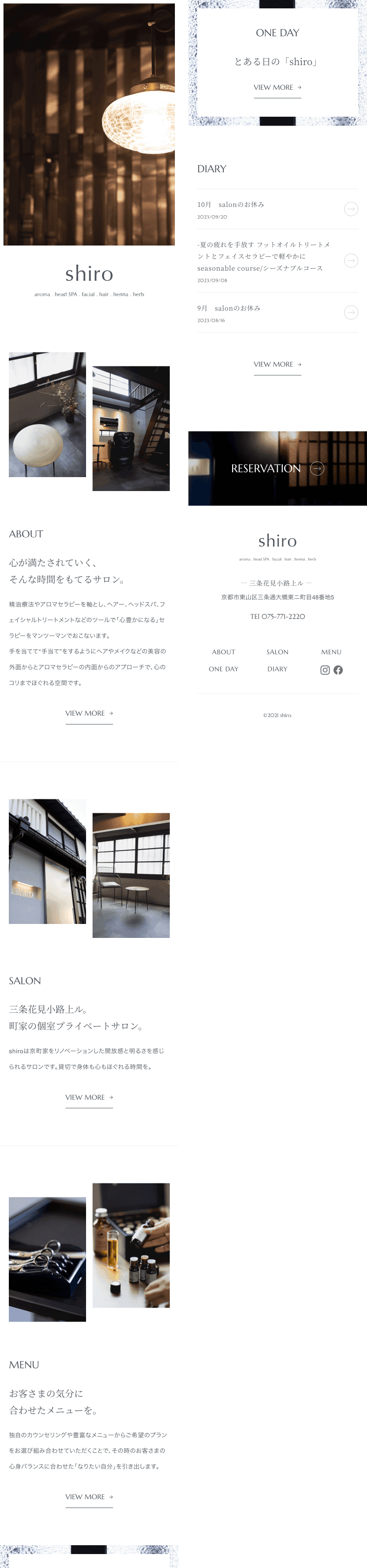Screen dimensions: 367x1568
Task: Open VIEW MORE under the SALON section
Action: [89, 1097]
